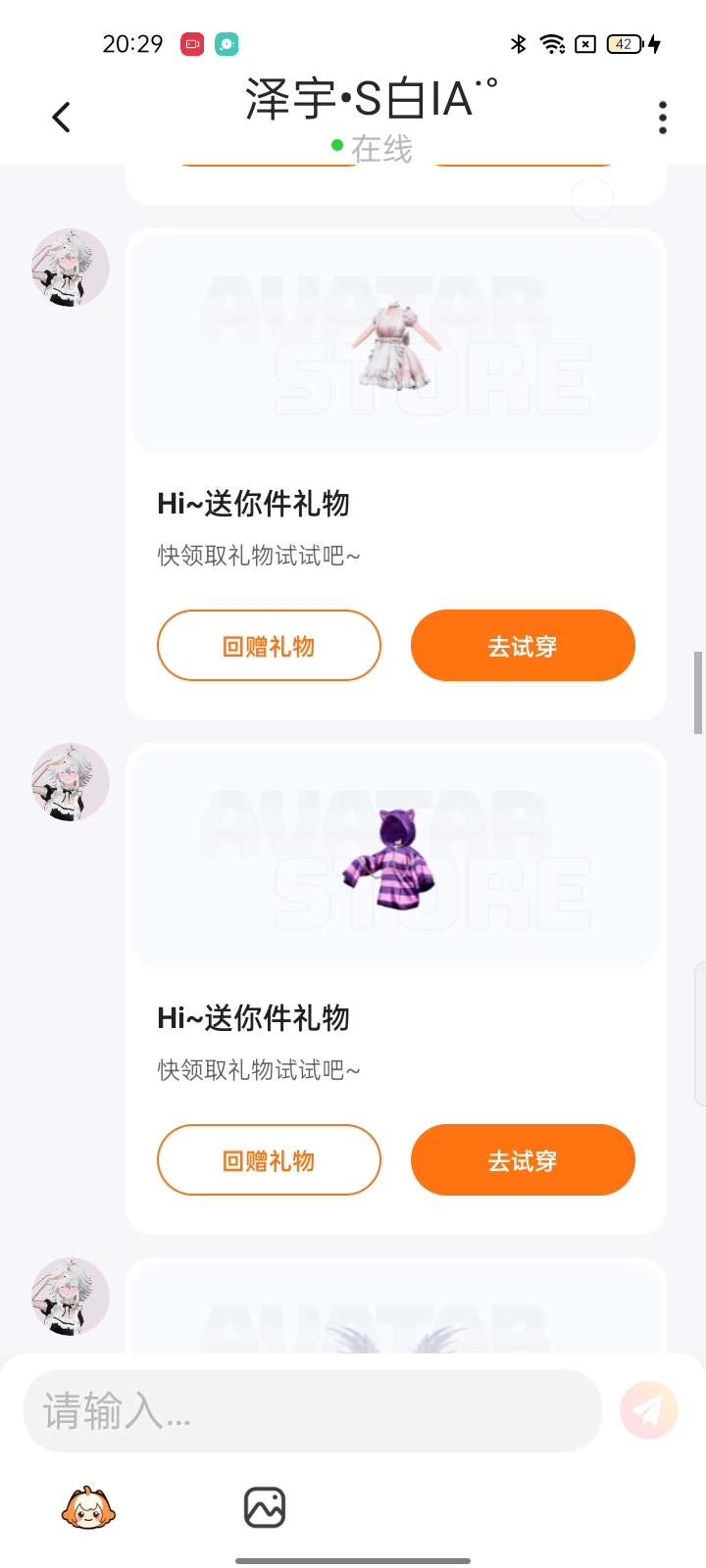This screenshot has height=1568, width=706.
Task: View sender's avatar beside the purple hoodie
Action: [71, 782]
